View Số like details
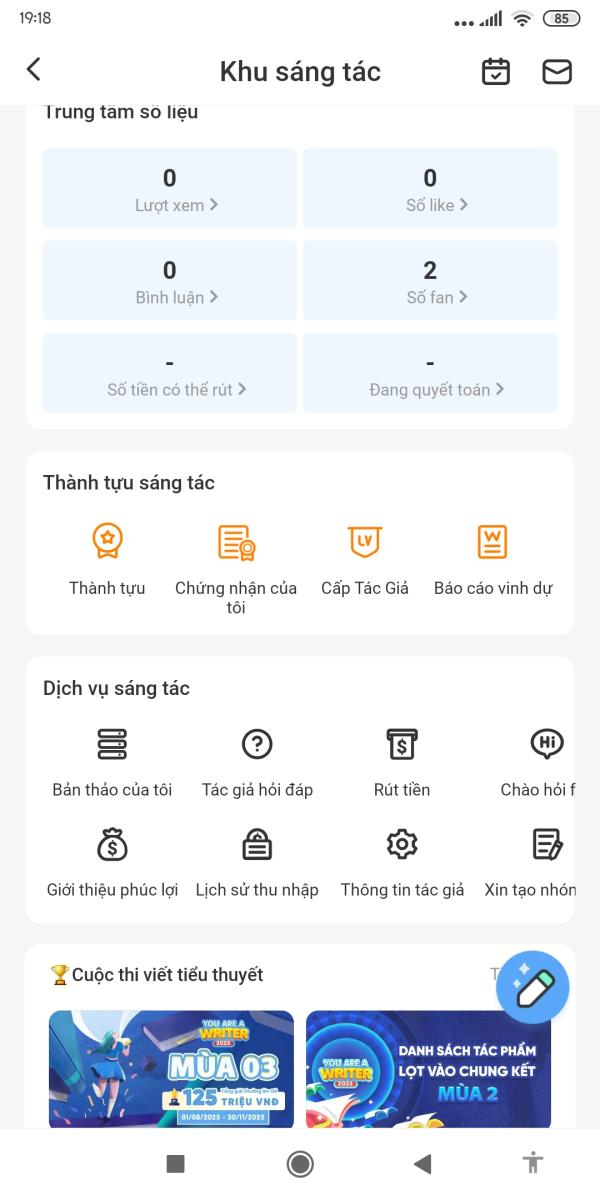 click(430, 189)
